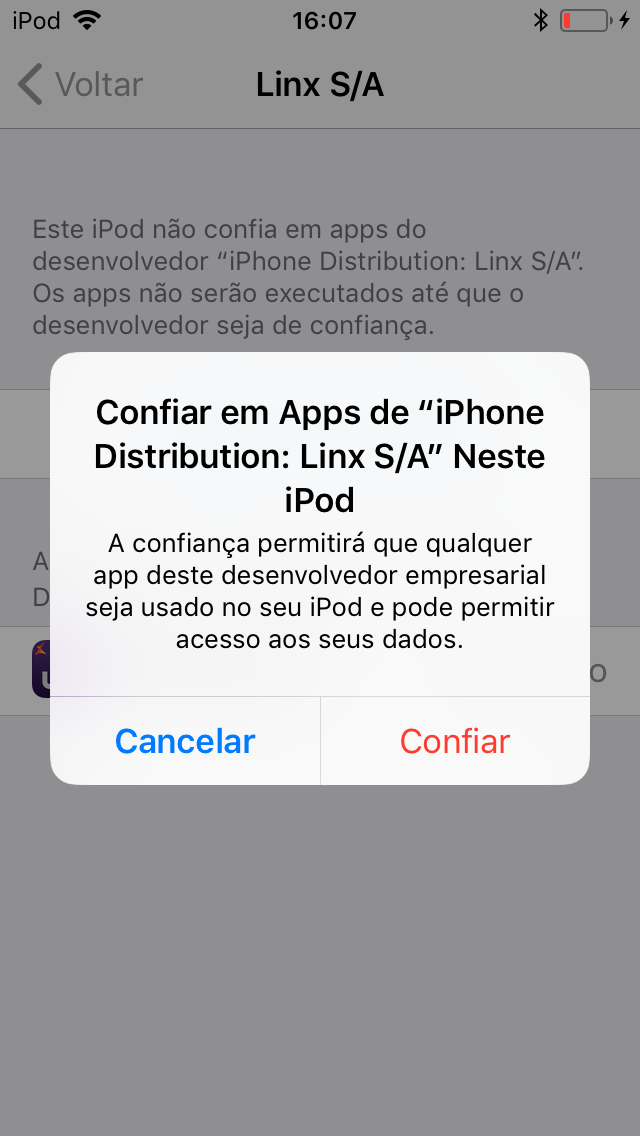Screen dimensions: 640x1136
Task: Cancel the trust dialog
Action: tap(185, 741)
